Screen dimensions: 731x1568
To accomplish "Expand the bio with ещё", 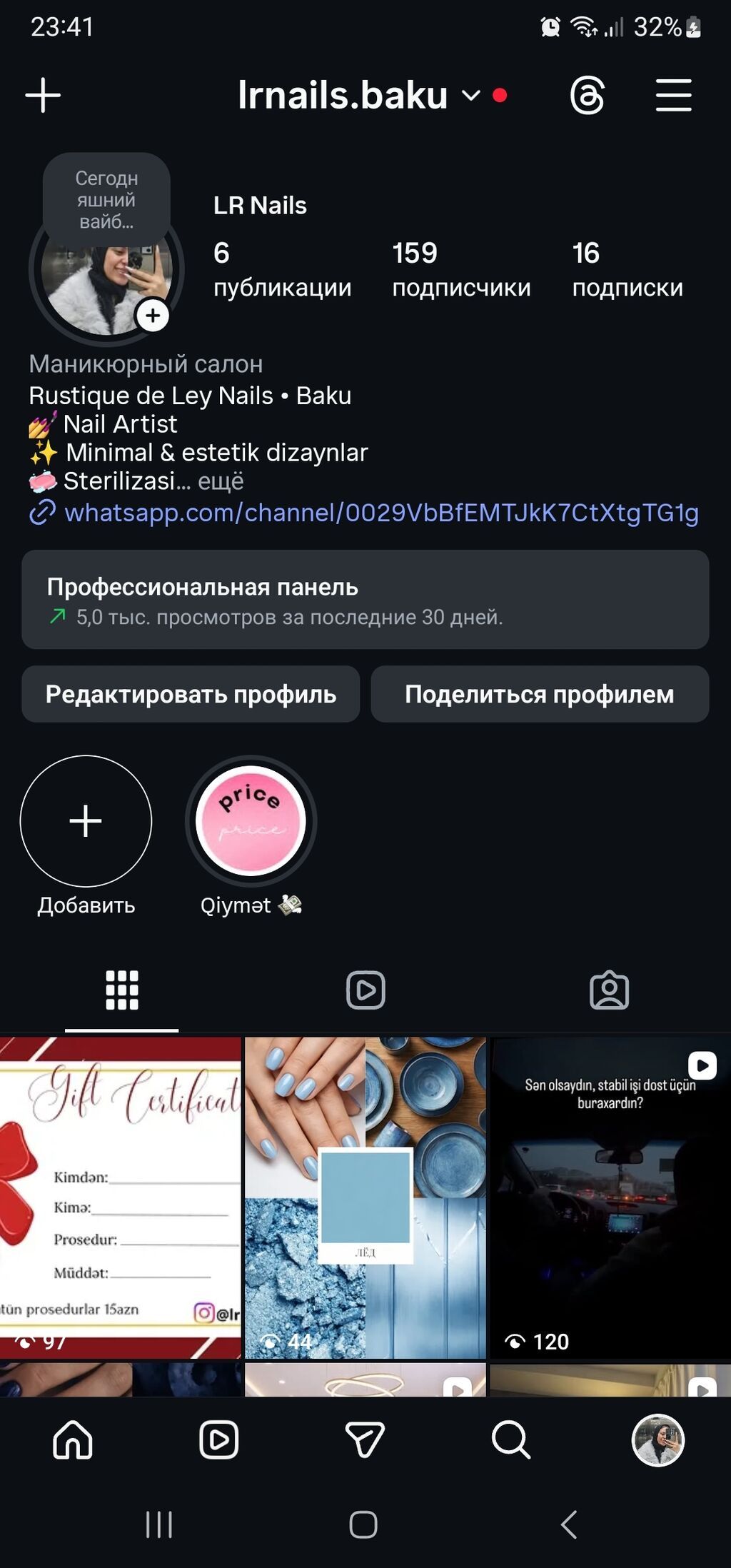I will click(221, 481).
